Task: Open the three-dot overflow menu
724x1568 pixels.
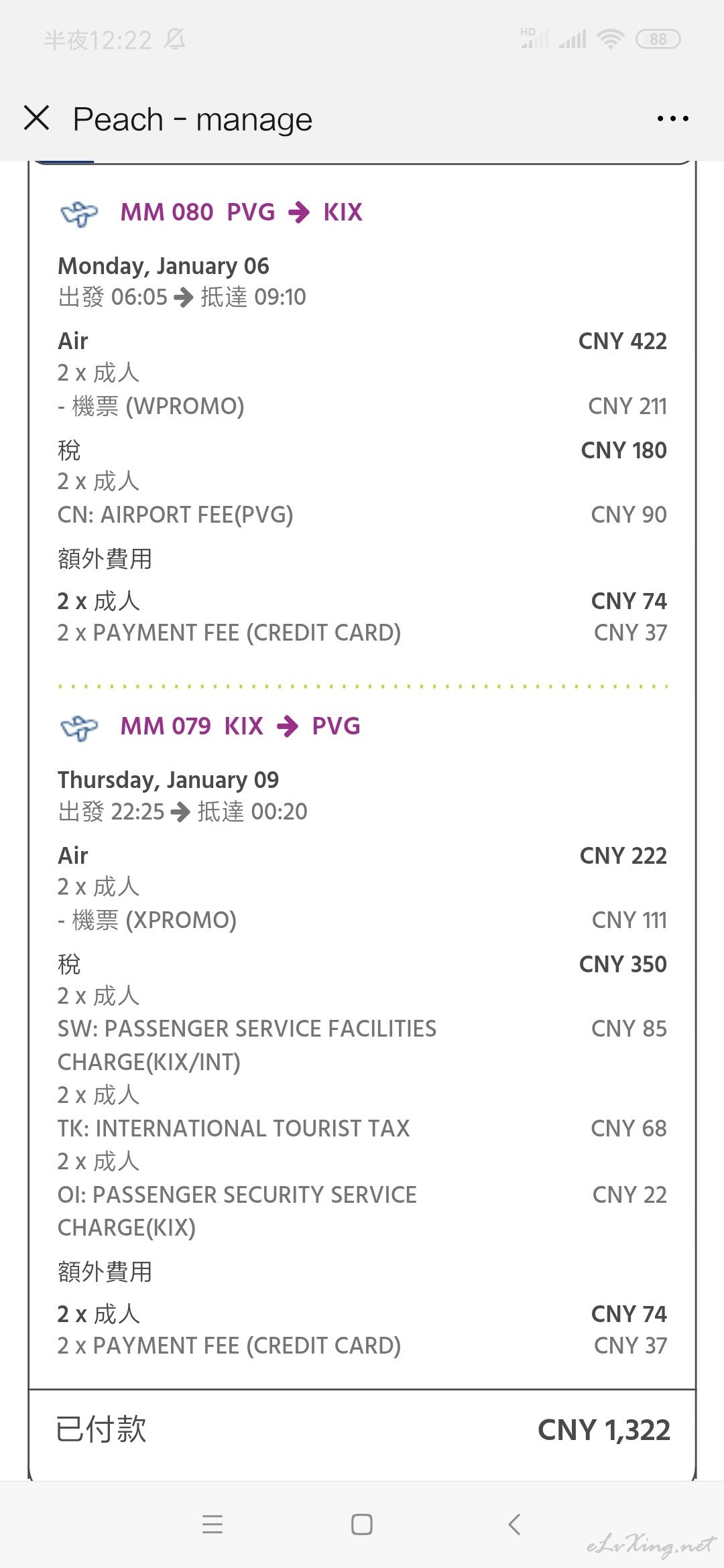Action: click(672, 119)
